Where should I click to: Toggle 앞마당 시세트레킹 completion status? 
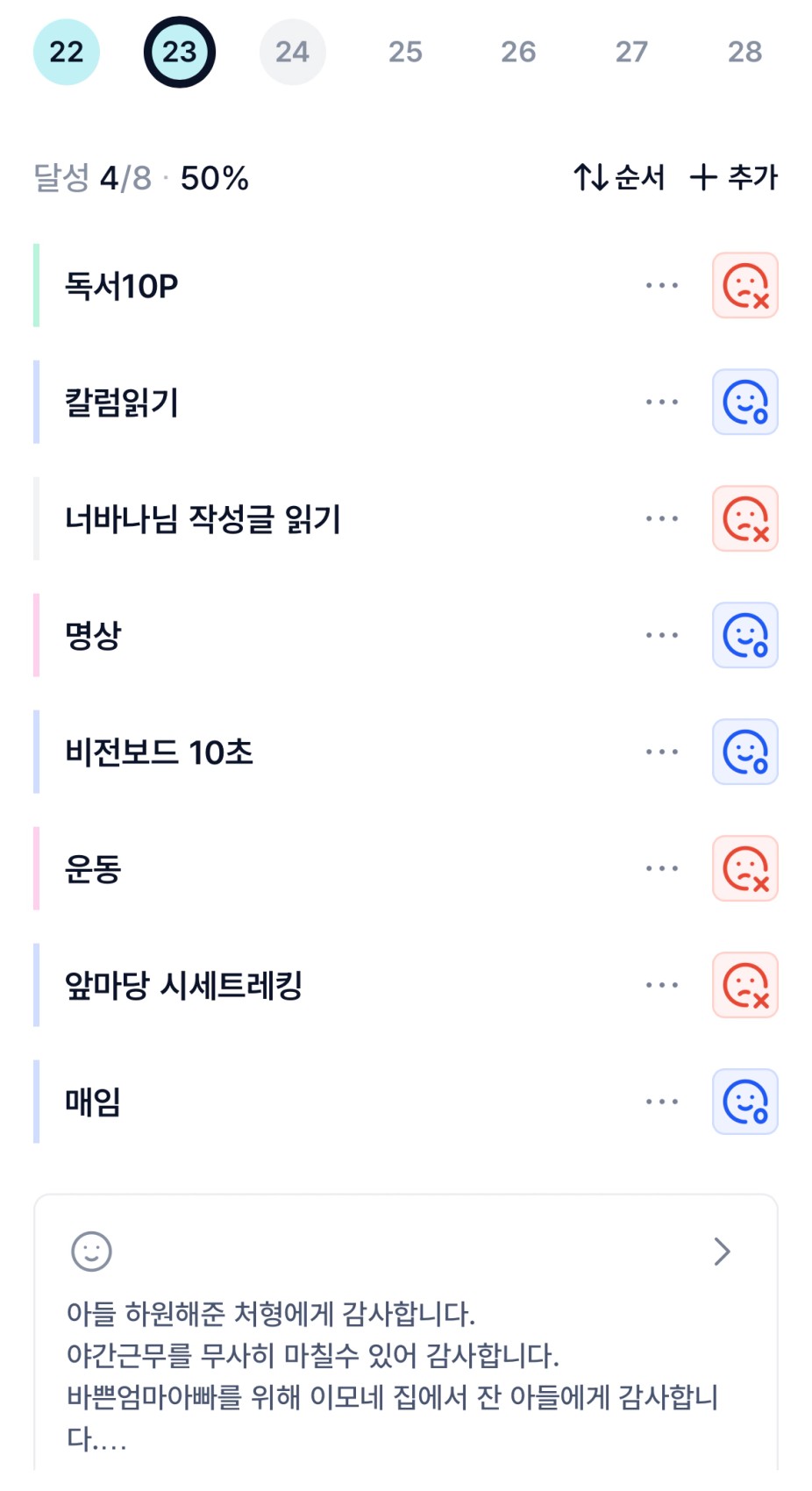(x=744, y=986)
